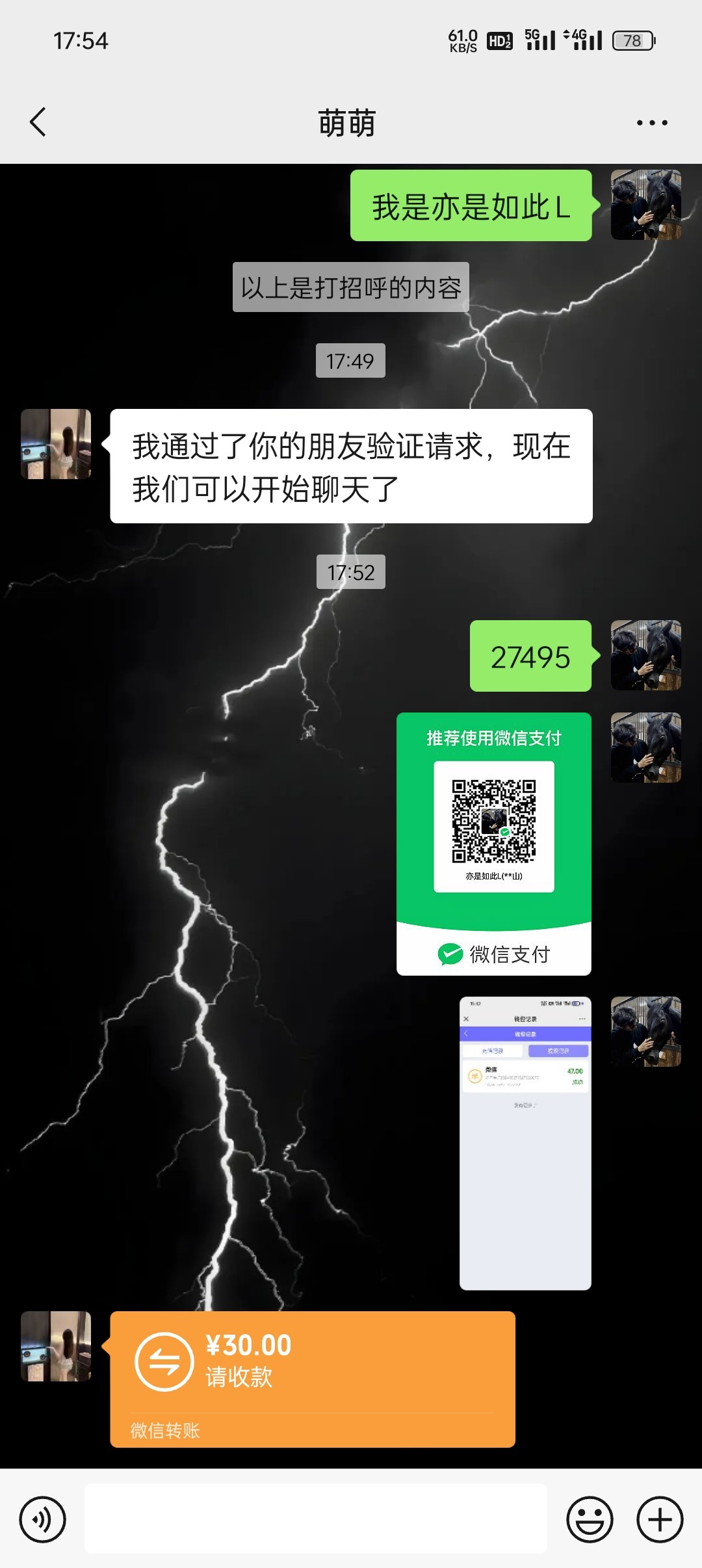The image size is (702, 1568).
Task: Open chat info via three-dot menu
Action: click(x=651, y=122)
